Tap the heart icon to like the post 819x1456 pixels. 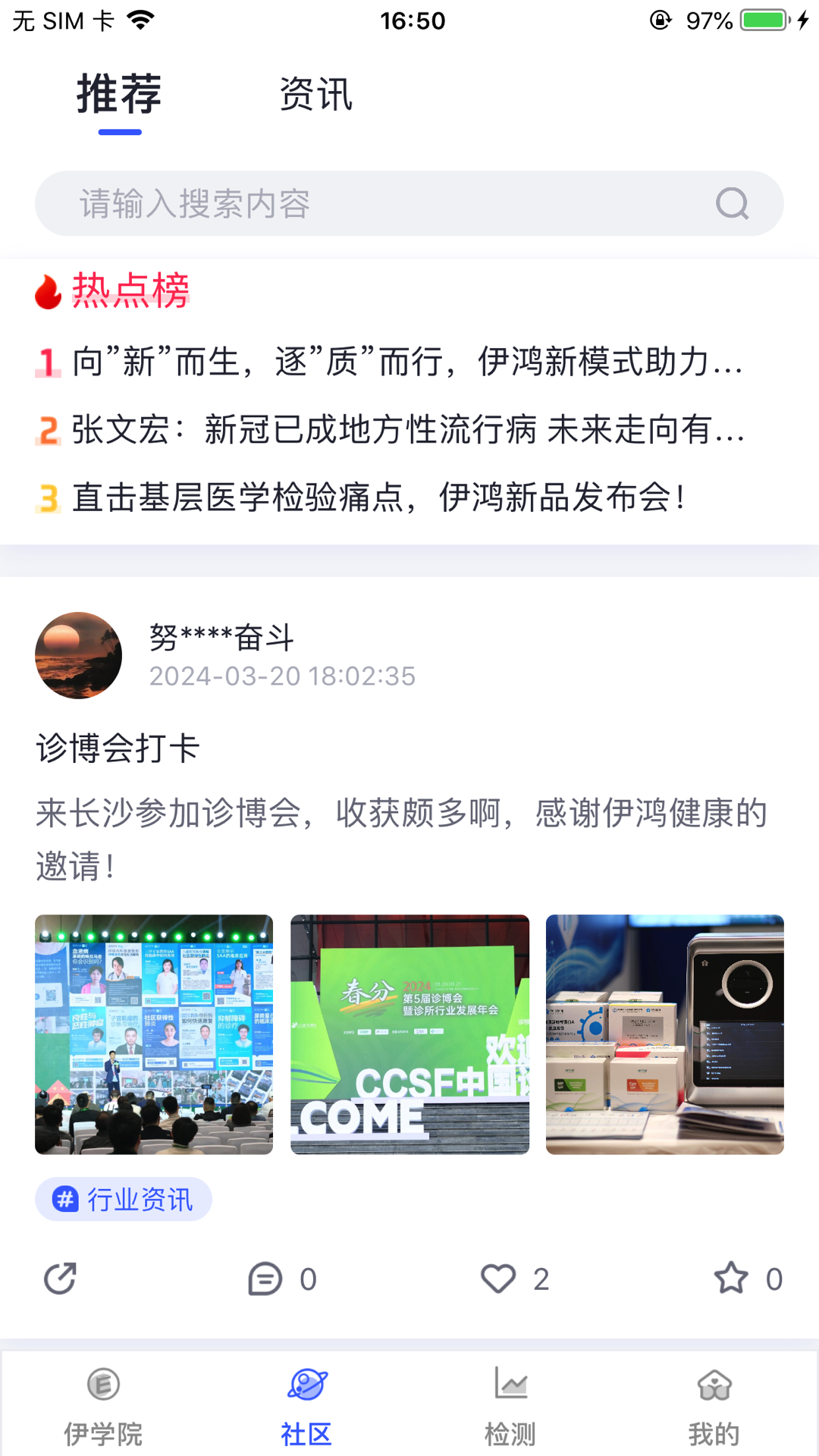(x=498, y=1279)
